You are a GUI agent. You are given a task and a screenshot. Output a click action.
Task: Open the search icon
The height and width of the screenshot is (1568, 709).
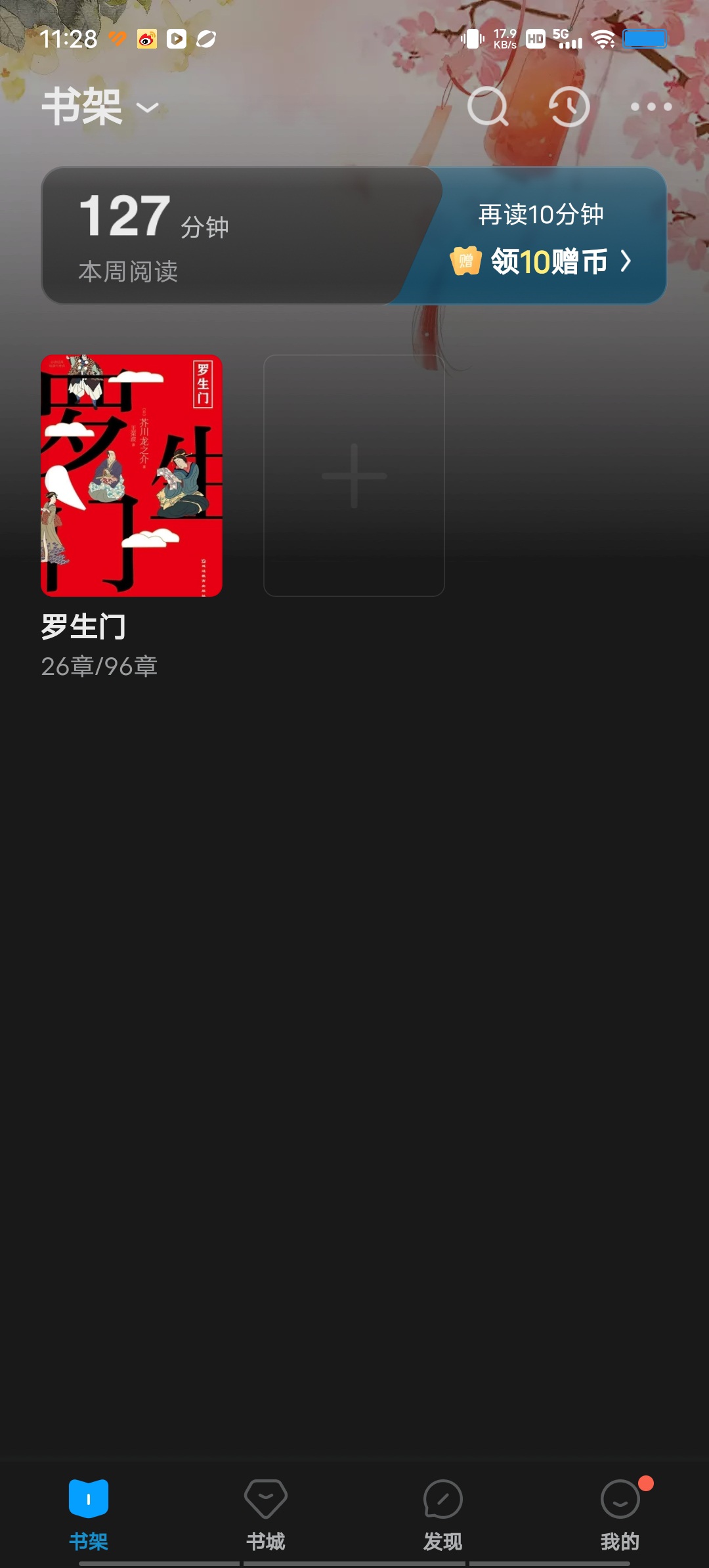click(488, 106)
